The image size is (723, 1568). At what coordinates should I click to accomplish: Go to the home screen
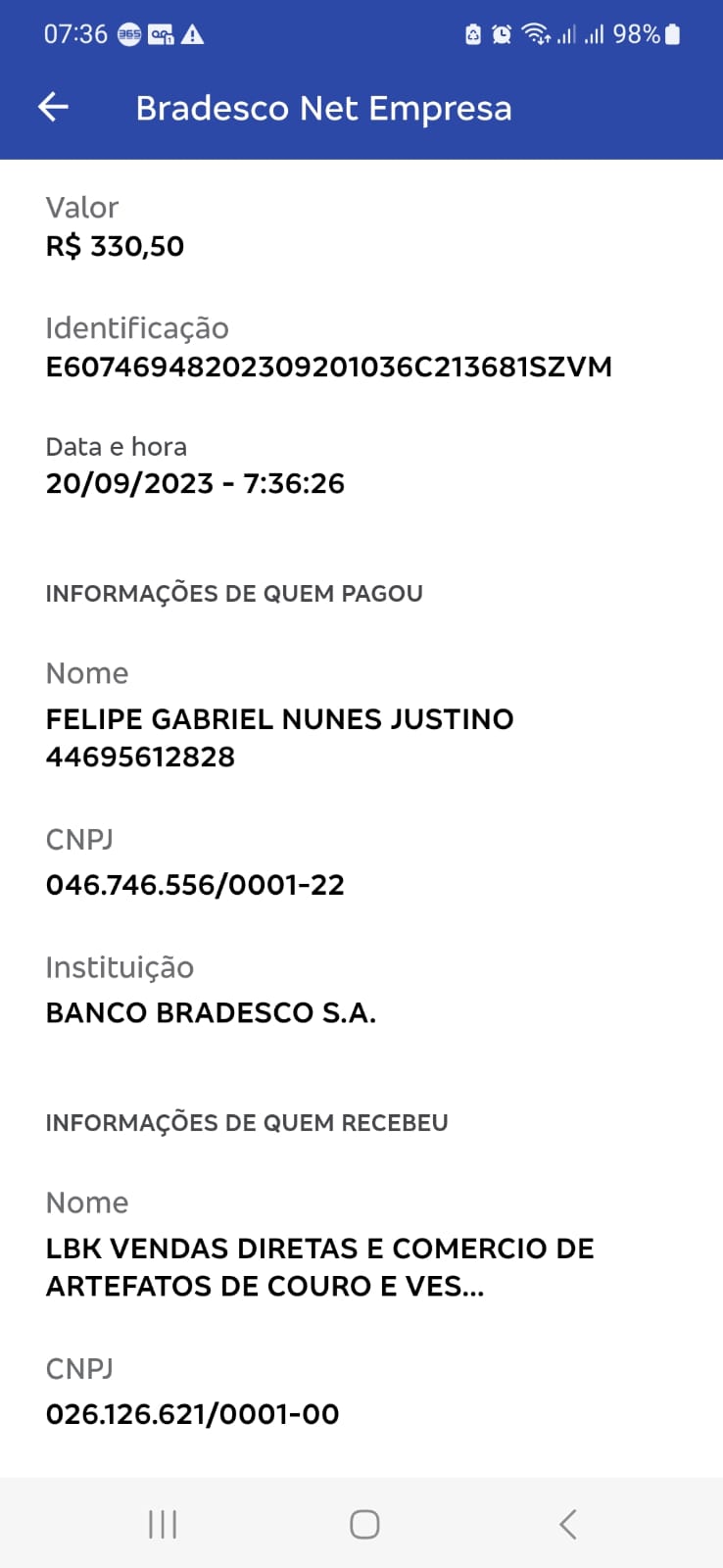point(364,1524)
